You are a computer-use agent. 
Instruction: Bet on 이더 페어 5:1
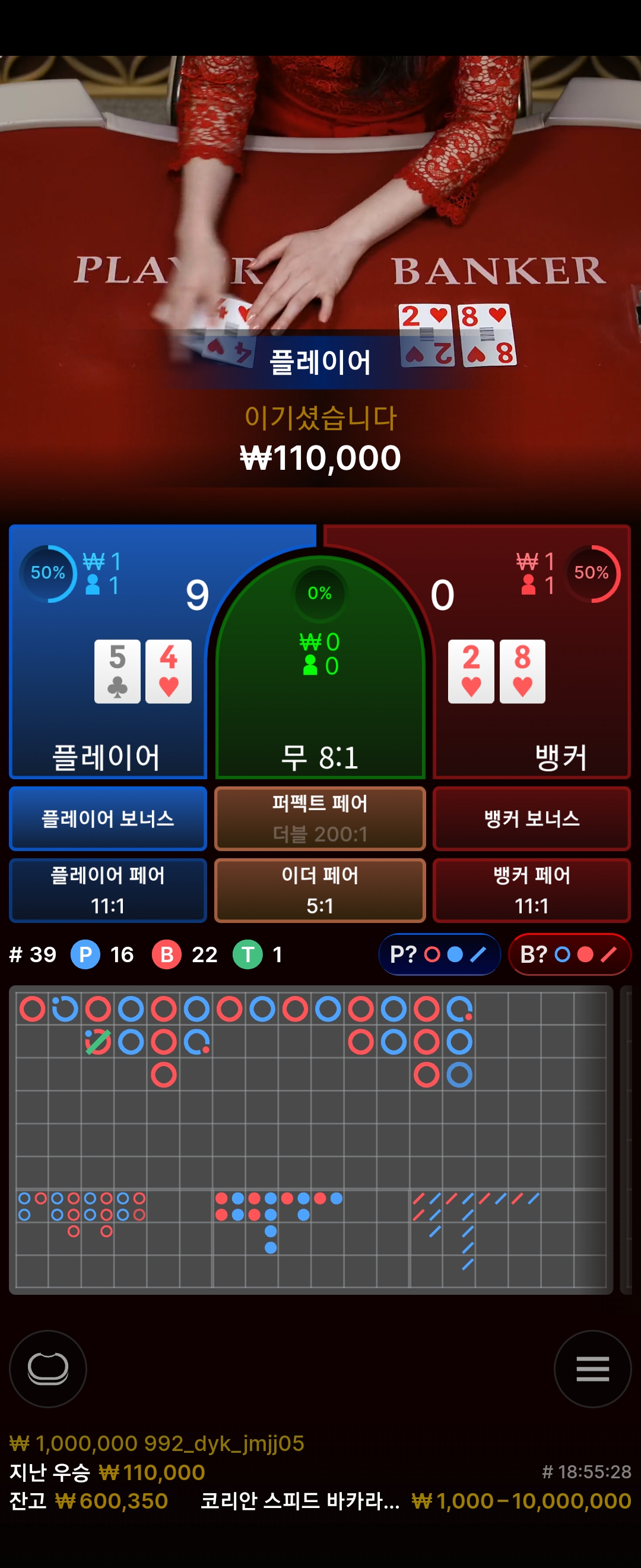[x=320, y=890]
